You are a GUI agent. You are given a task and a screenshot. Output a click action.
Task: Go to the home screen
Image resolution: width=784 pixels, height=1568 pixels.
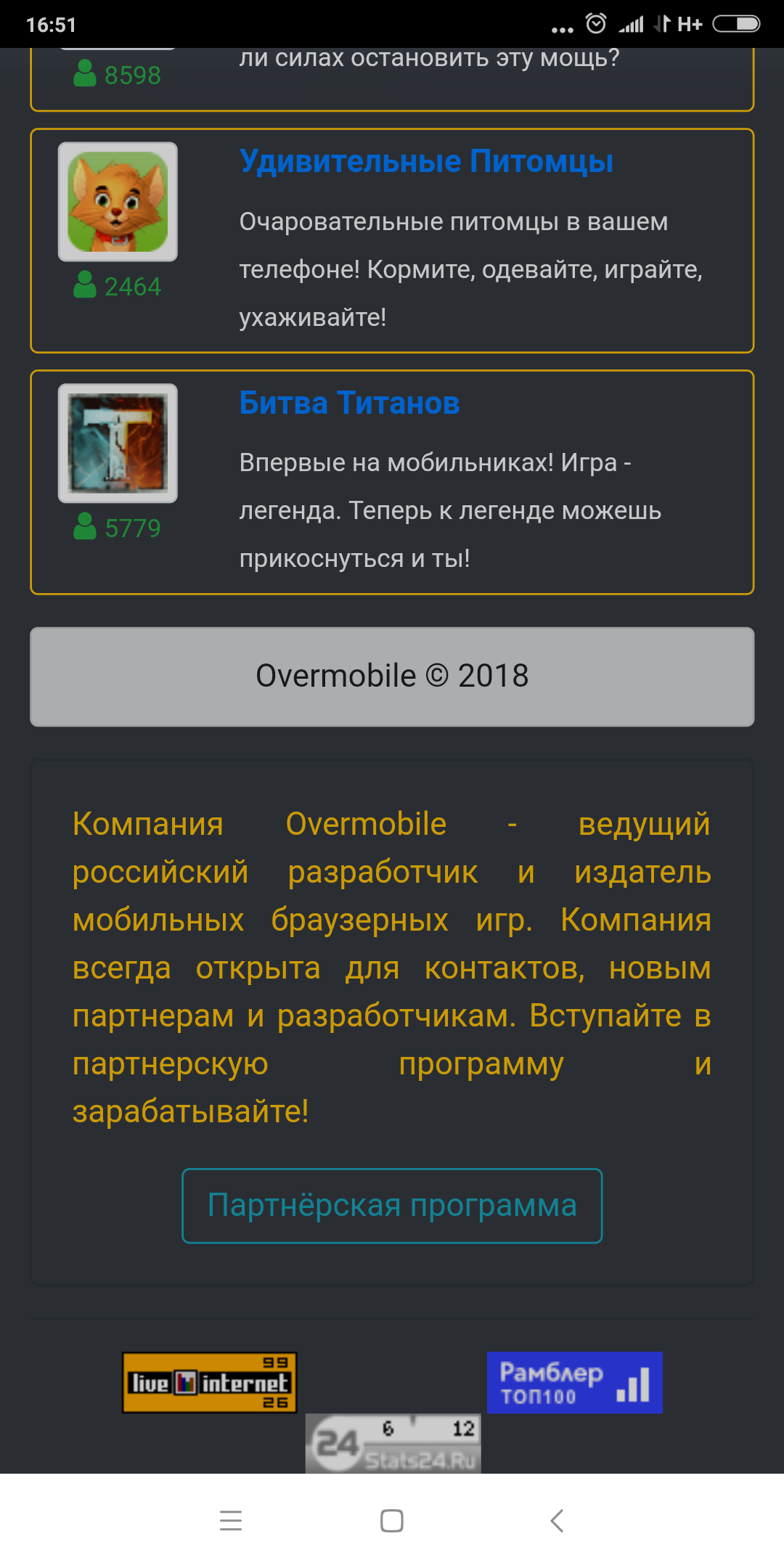tap(392, 1520)
